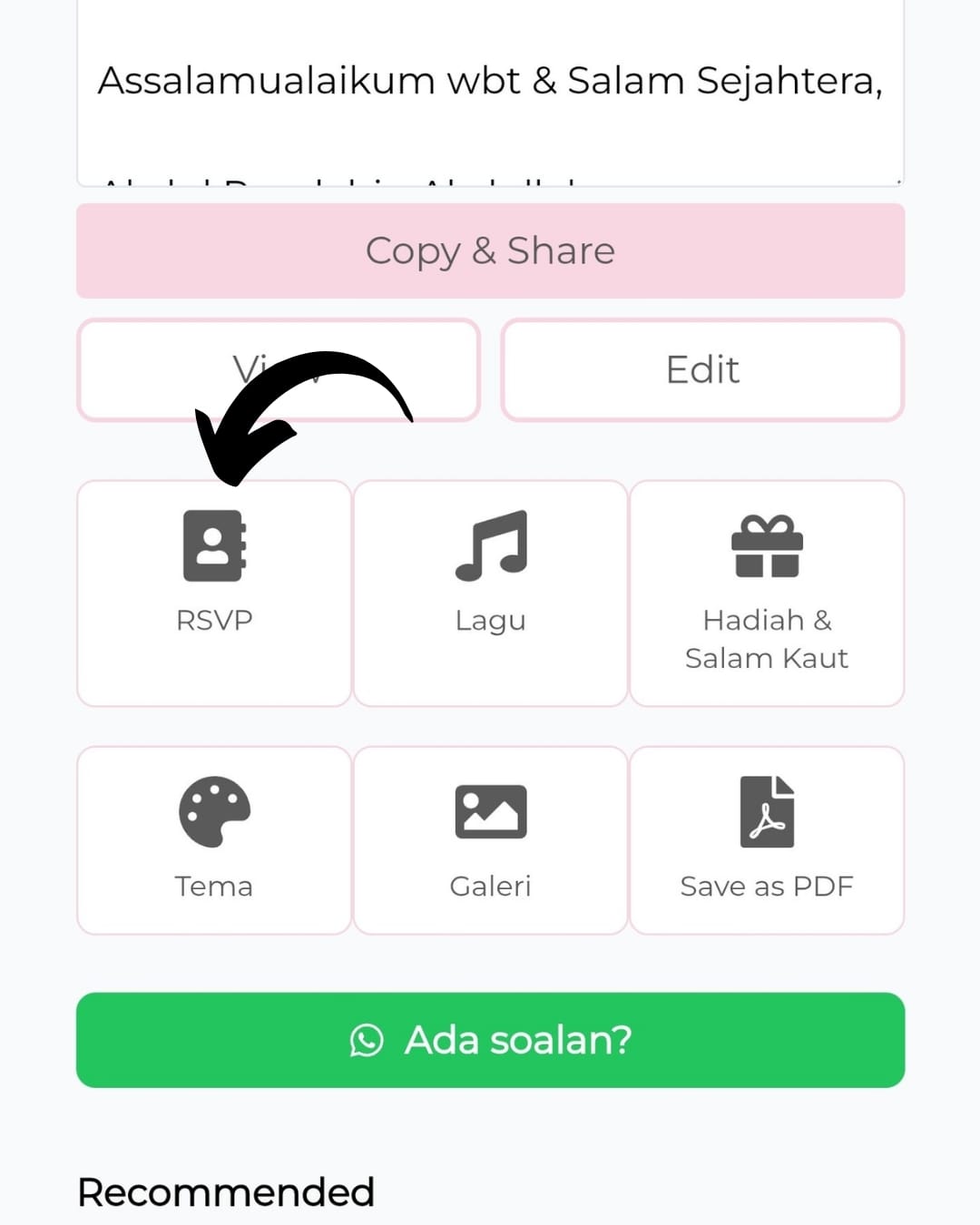Open the Galeri tile
This screenshot has width=980, height=1225.
(x=490, y=840)
